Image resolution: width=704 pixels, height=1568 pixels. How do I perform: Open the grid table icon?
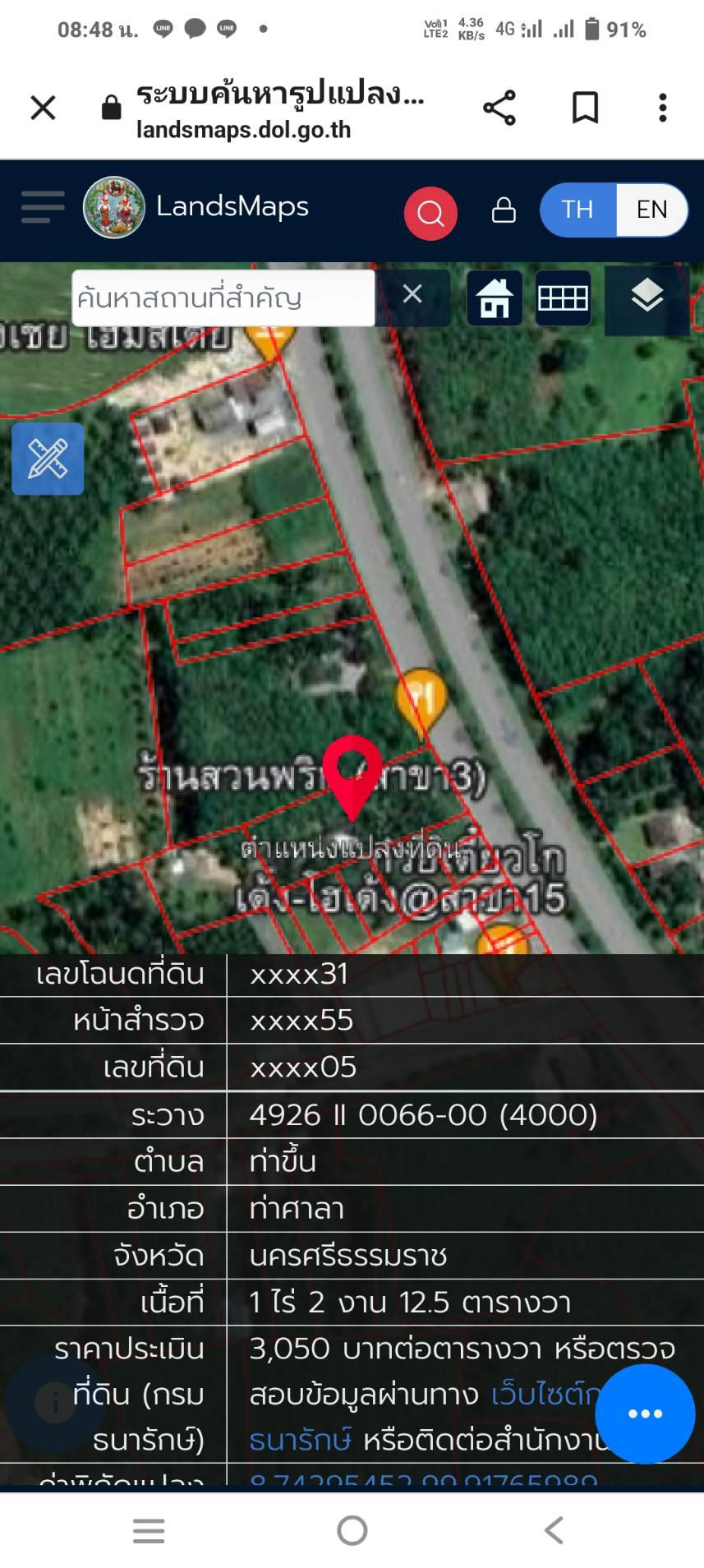(563, 297)
